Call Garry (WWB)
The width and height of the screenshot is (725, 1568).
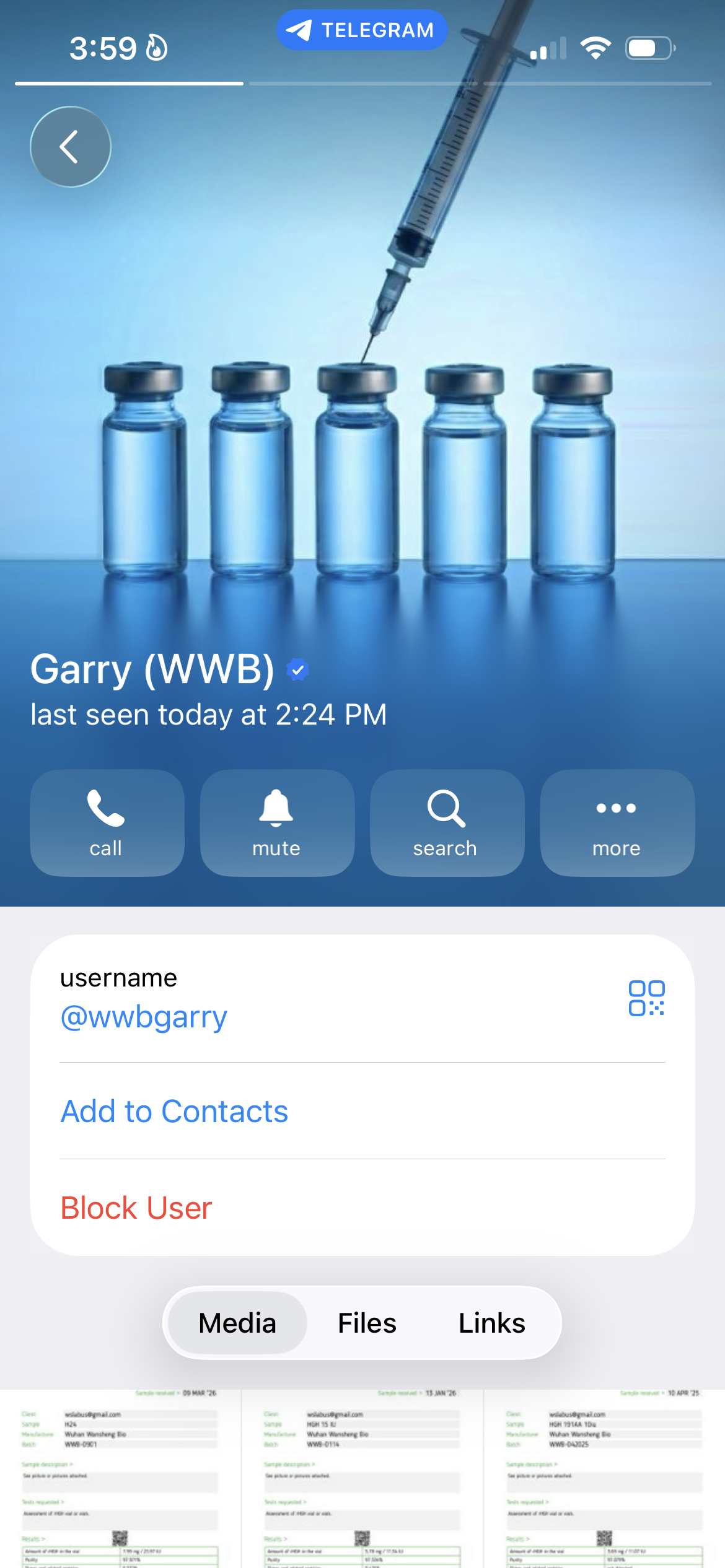107,822
